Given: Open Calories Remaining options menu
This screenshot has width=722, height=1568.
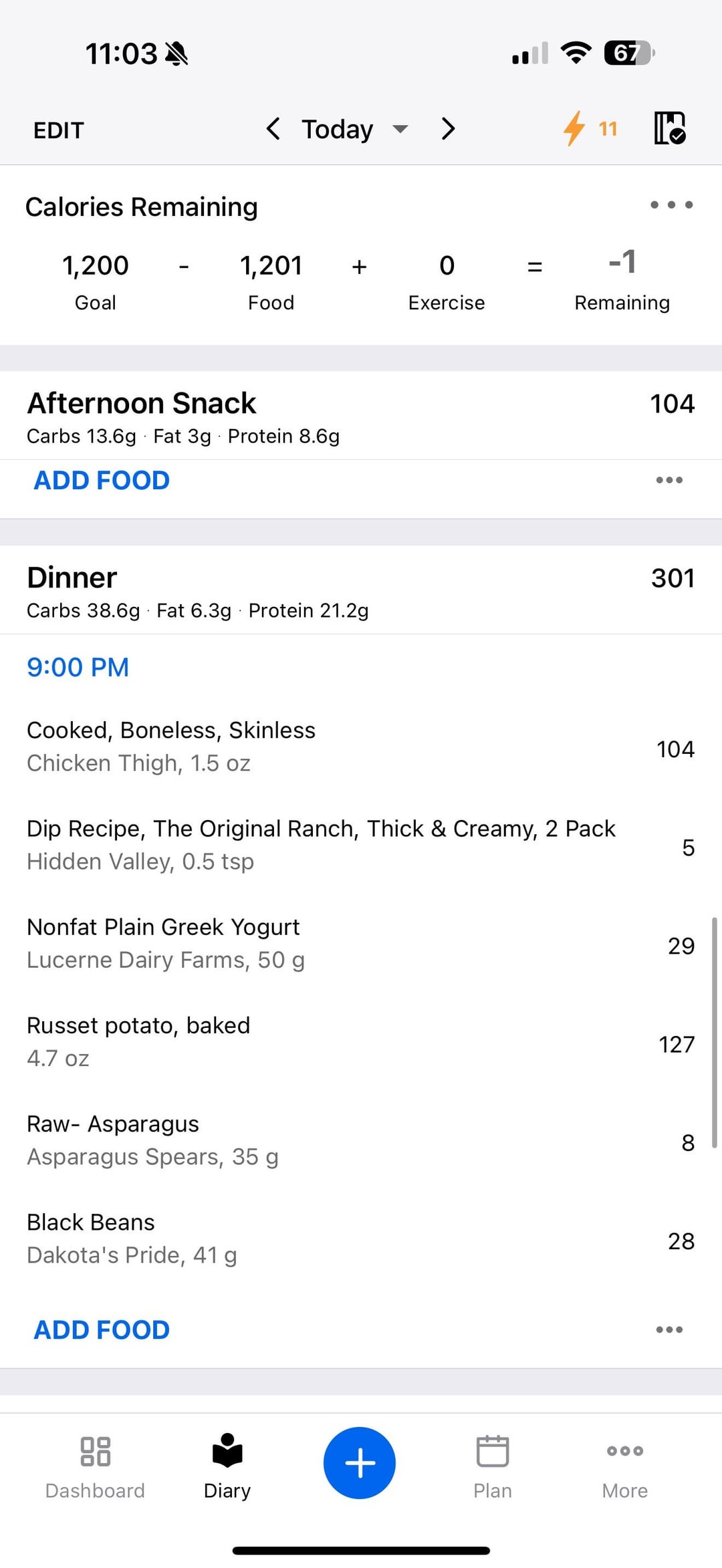Looking at the screenshot, I should coord(671,205).
